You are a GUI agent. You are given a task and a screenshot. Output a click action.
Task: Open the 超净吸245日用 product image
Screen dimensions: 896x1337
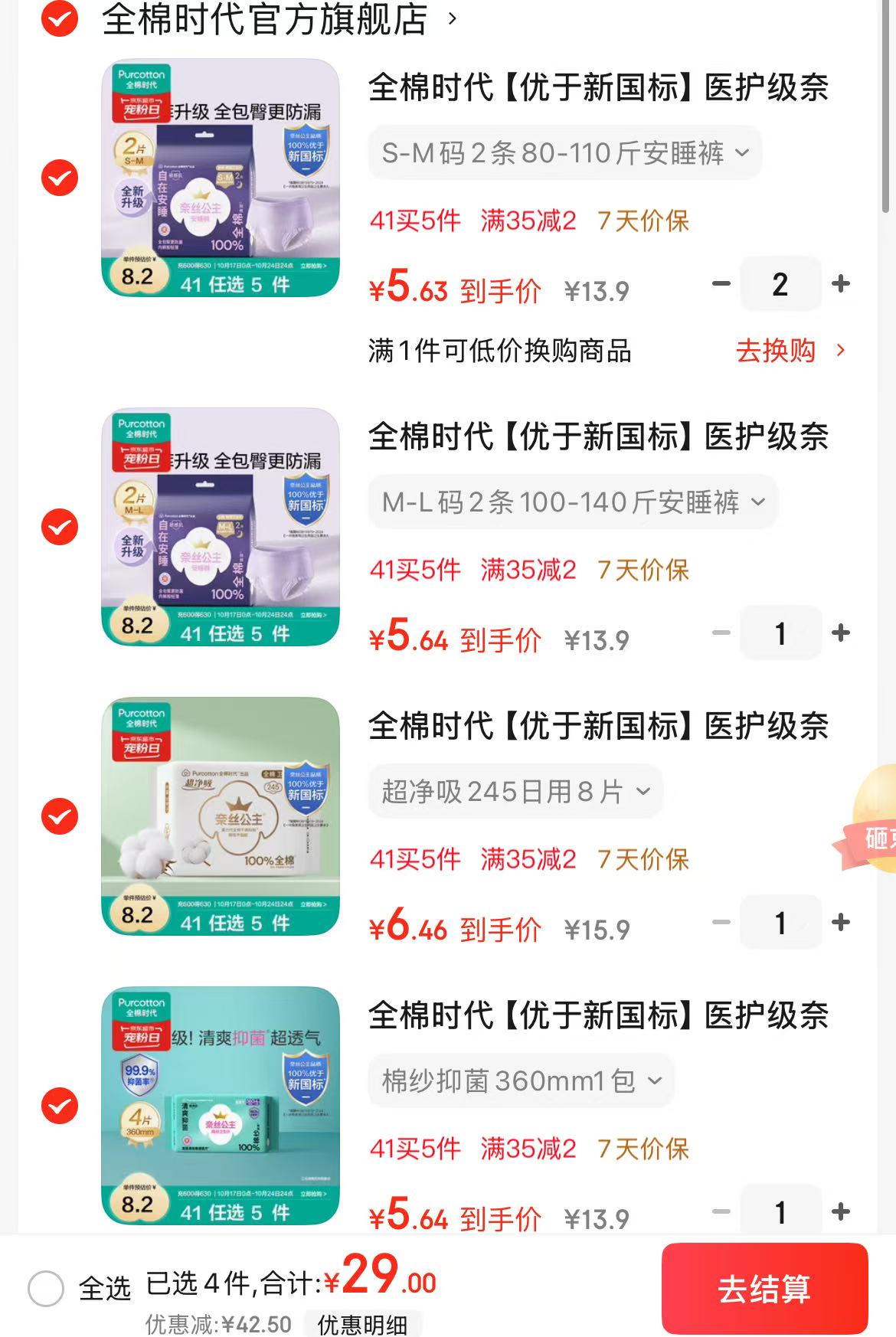(x=221, y=816)
